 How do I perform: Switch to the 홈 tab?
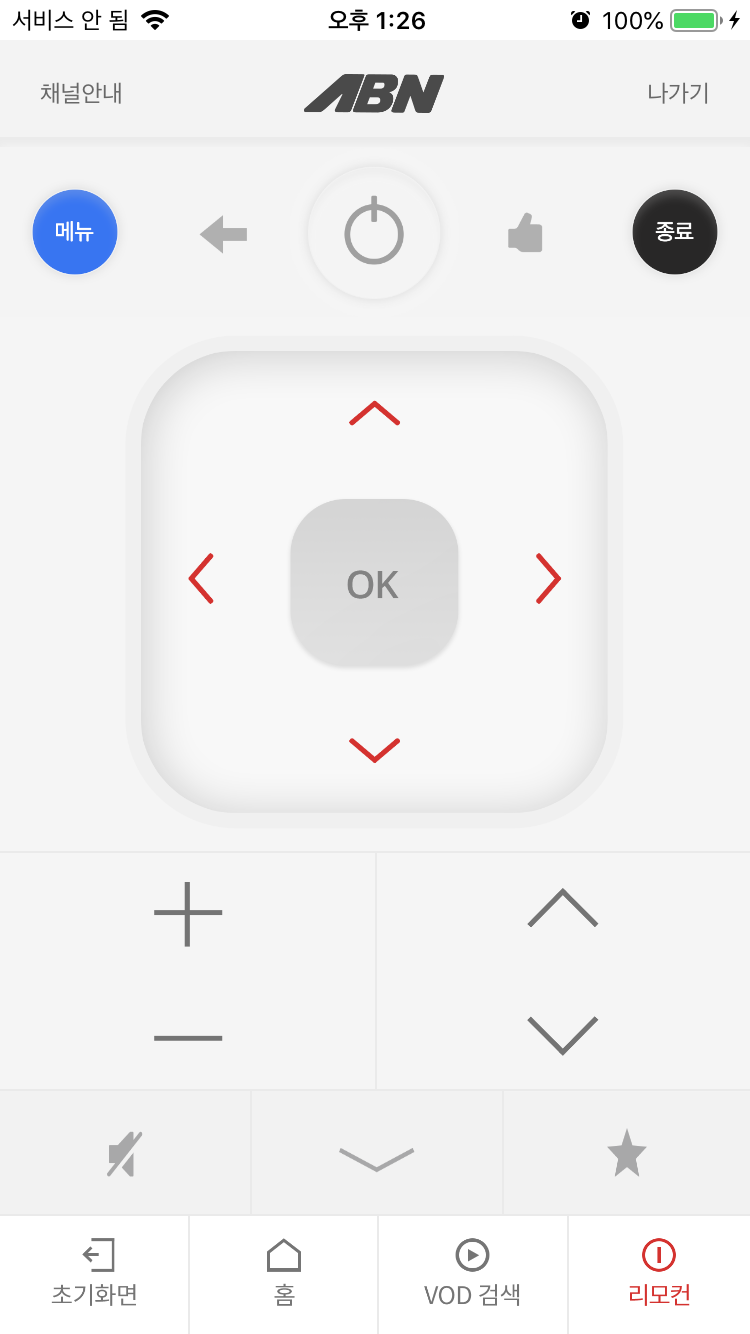[x=284, y=1274]
